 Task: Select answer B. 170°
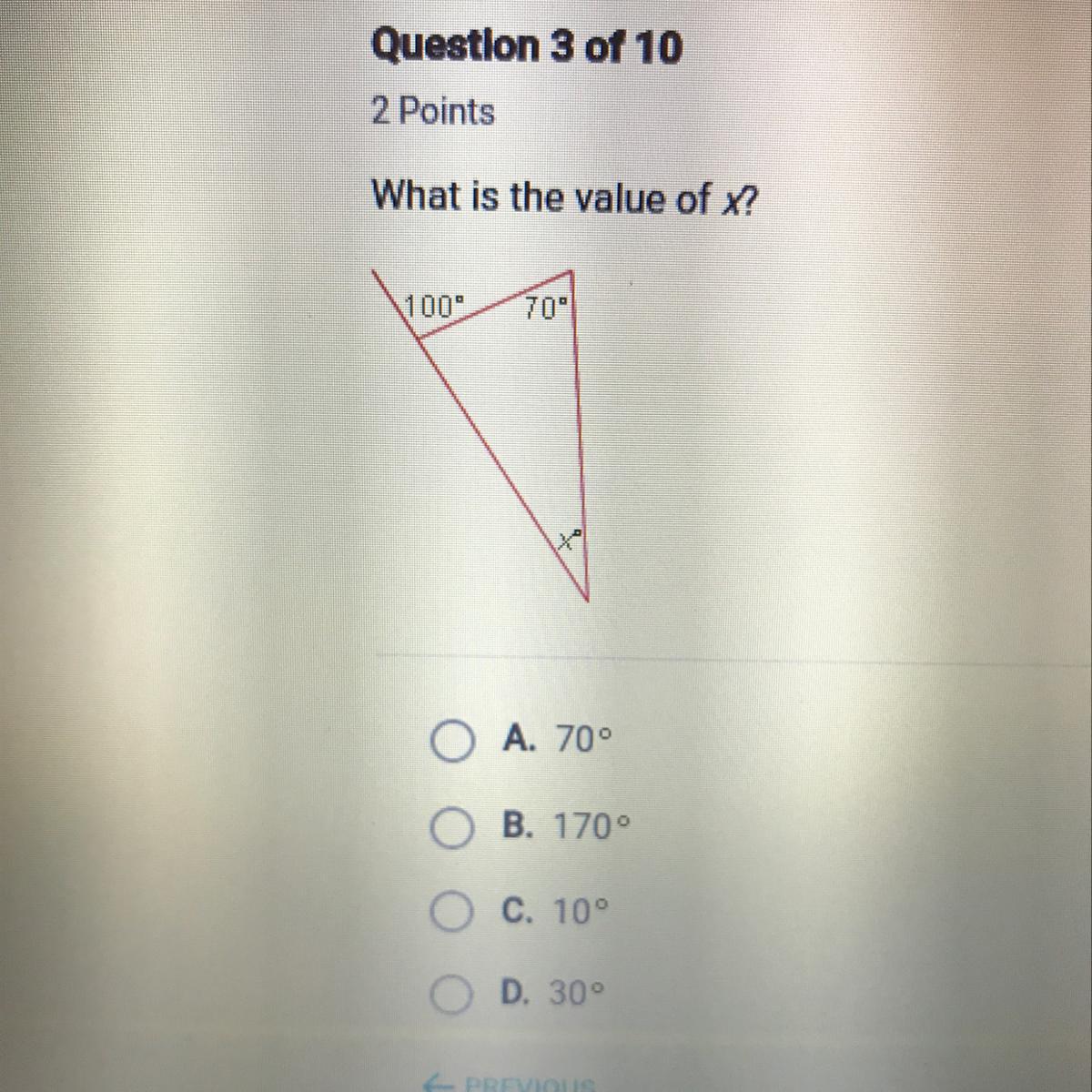(x=450, y=827)
